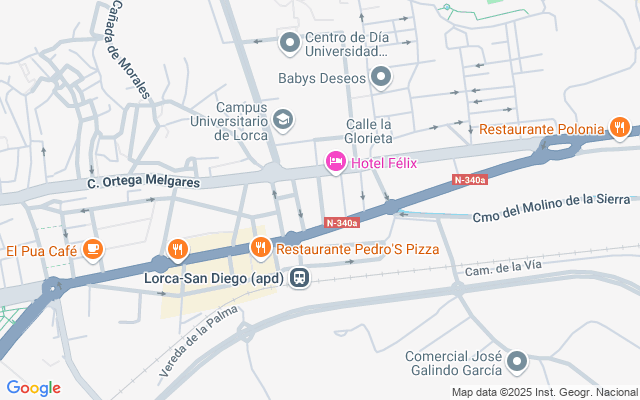640x400 pixels.
Task: Tap the Restaurante Pedro'S Pizza marker
Action: [x=261, y=247]
